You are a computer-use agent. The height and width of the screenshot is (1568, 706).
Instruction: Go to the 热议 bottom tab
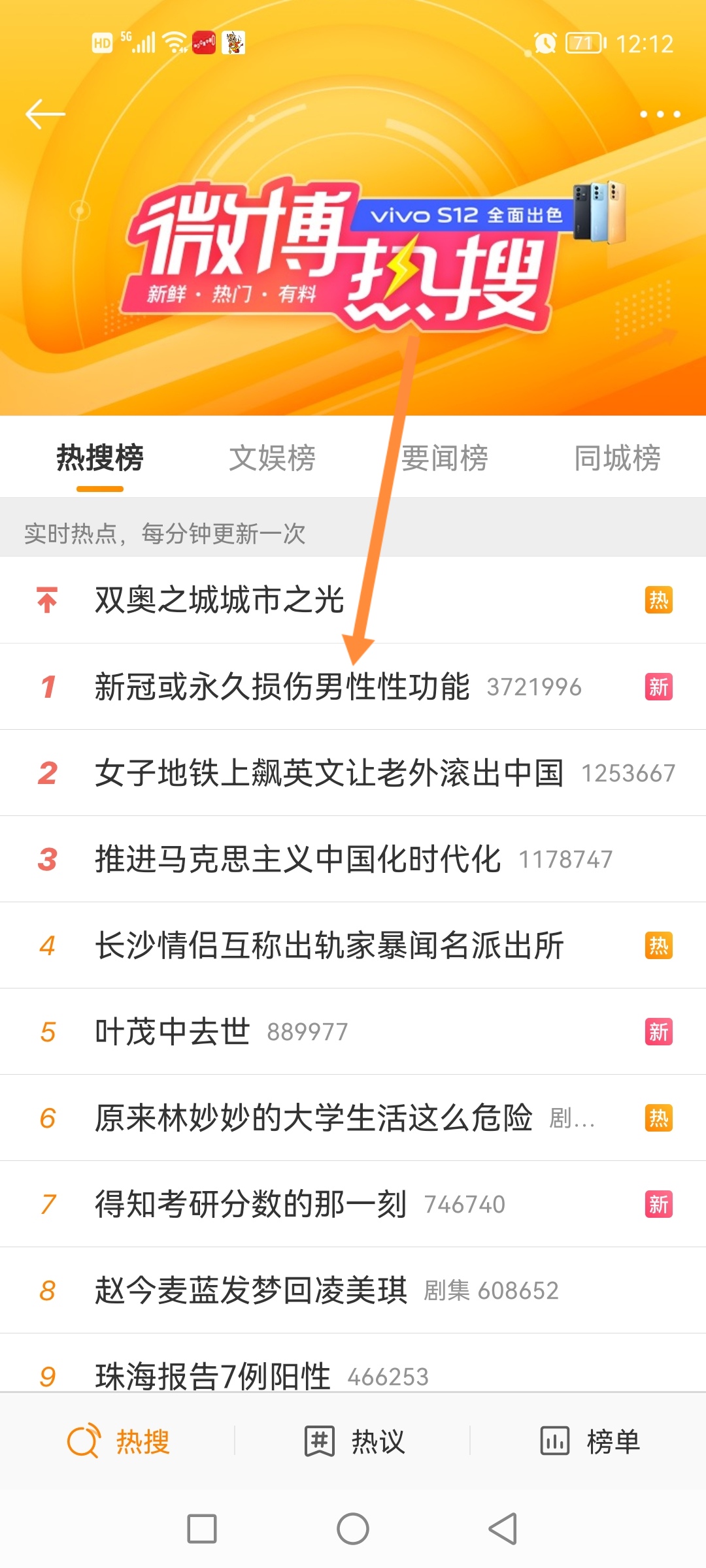[x=355, y=1441]
